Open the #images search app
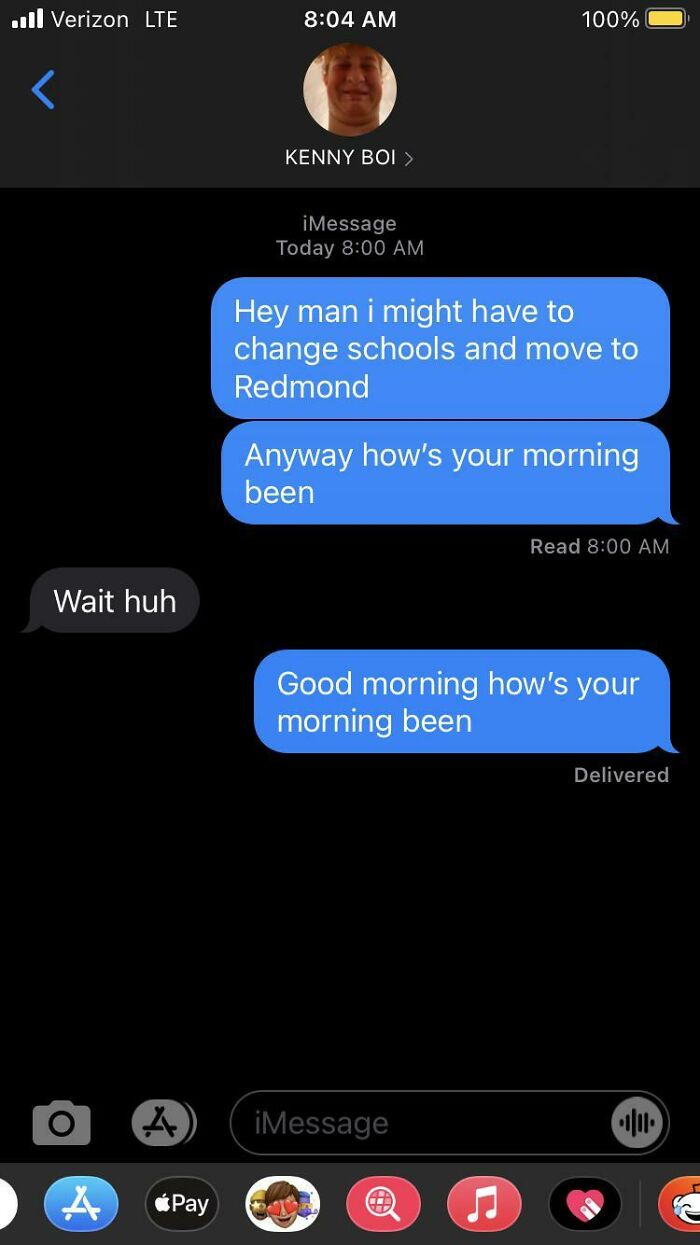Image resolution: width=700 pixels, height=1245 pixels. coord(383,1204)
